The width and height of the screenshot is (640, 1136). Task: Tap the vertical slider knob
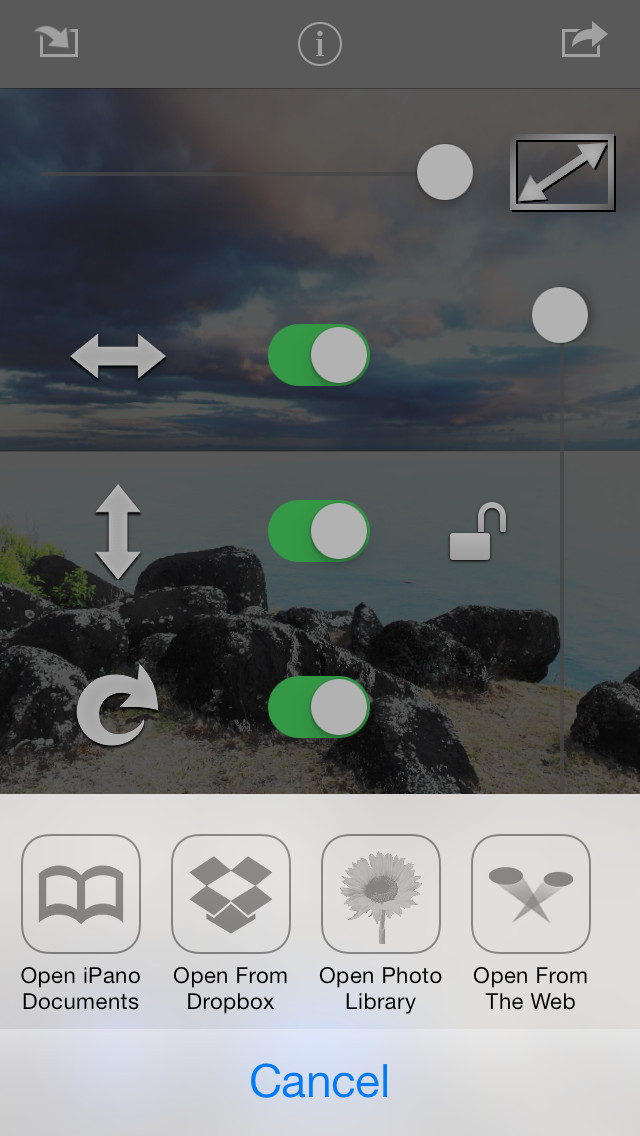(x=560, y=315)
